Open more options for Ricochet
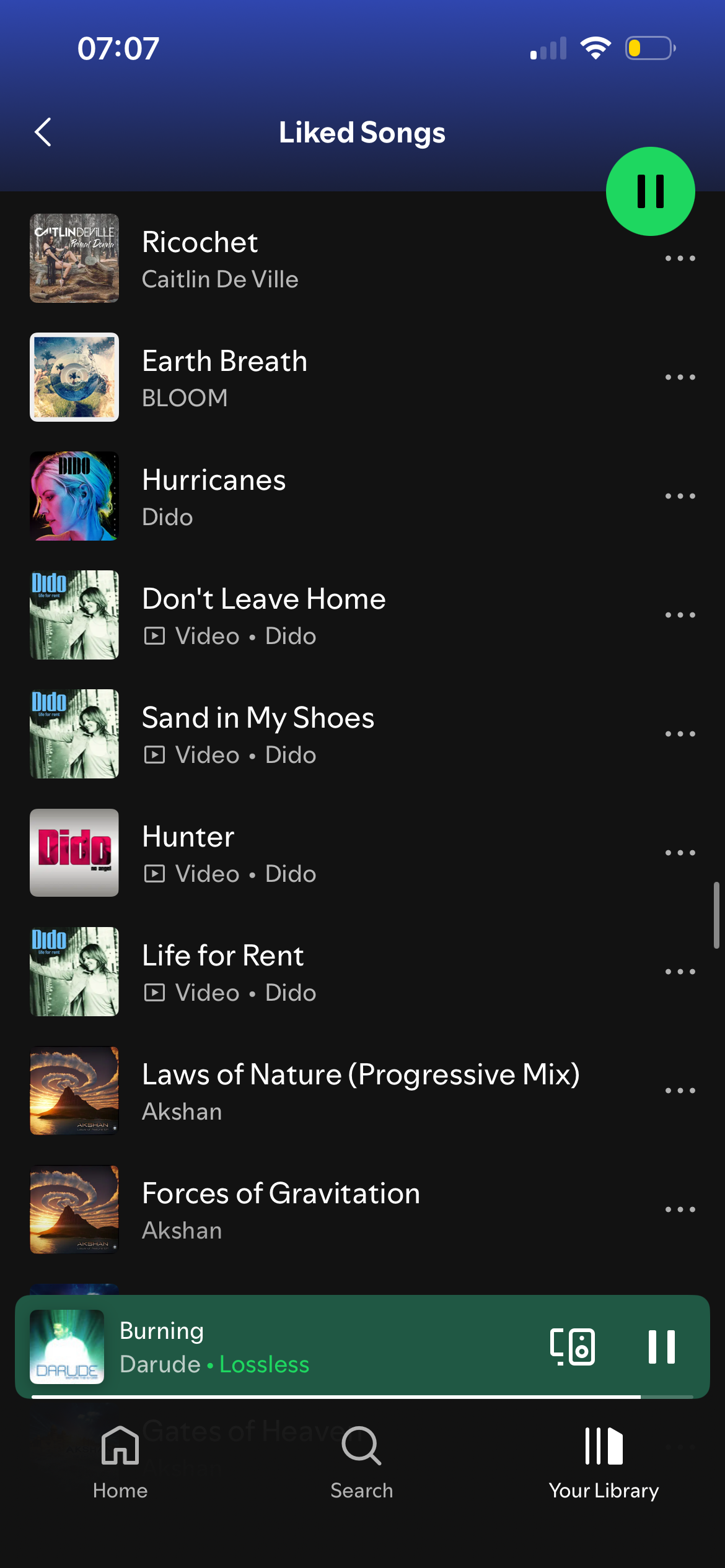 coord(680,258)
